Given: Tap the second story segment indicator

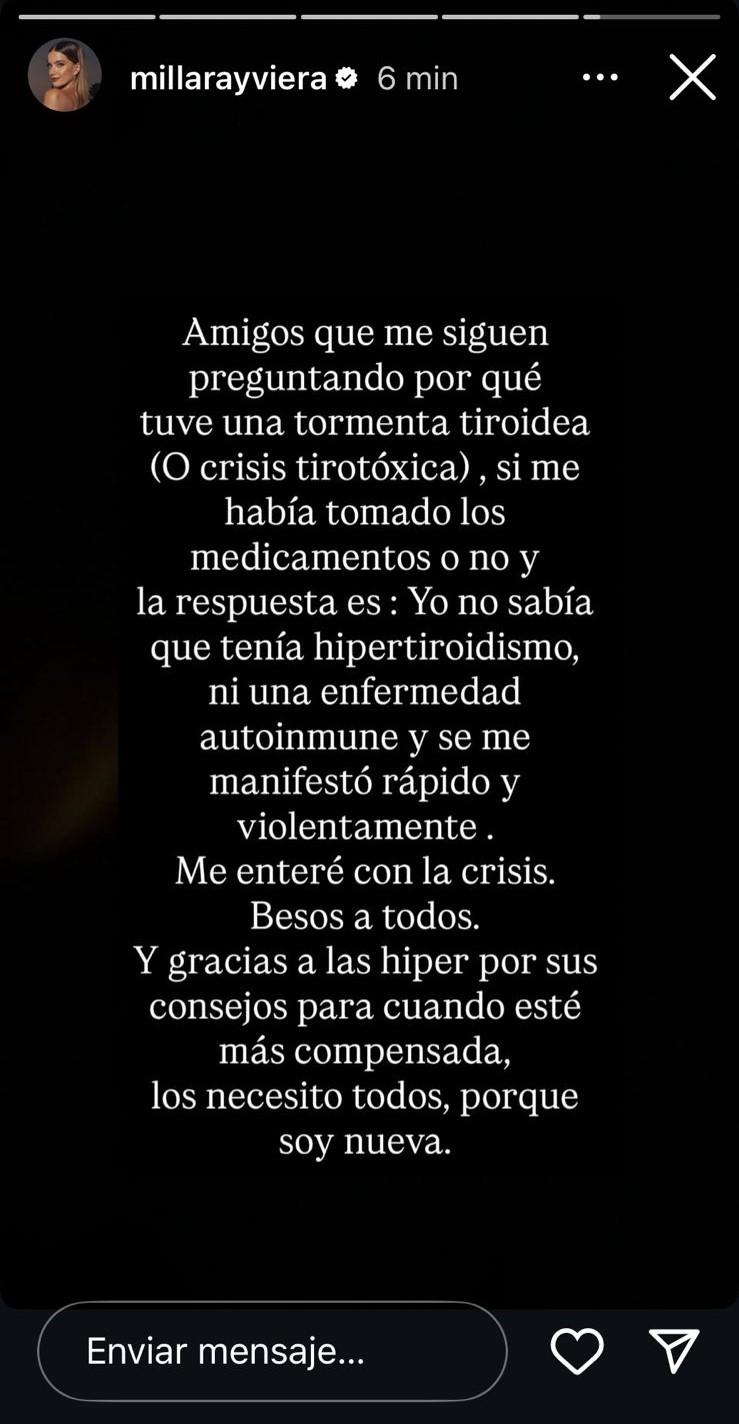Looking at the screenshot, I should click(225, 16).
